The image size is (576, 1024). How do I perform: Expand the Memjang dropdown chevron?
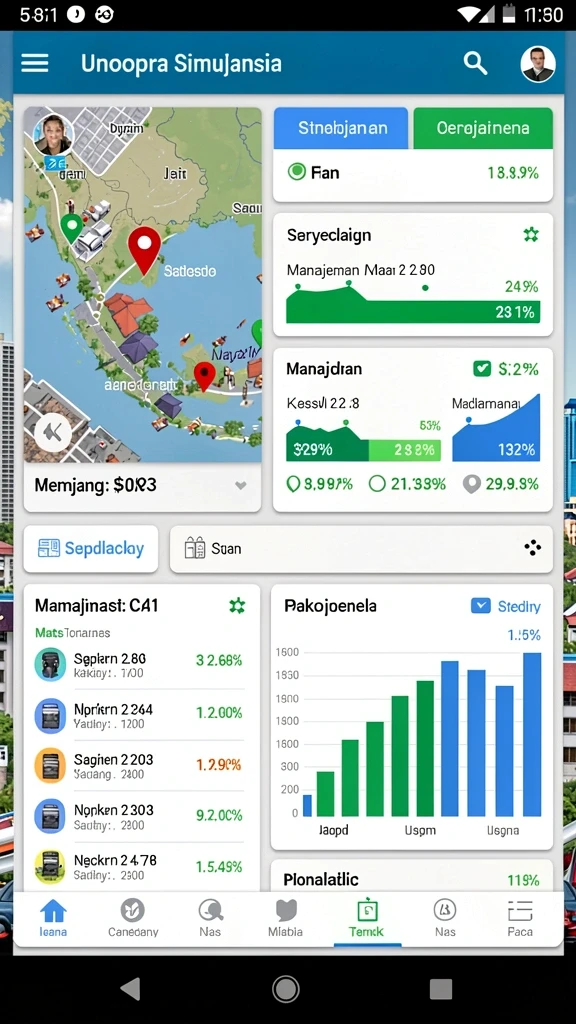point(240,485)
